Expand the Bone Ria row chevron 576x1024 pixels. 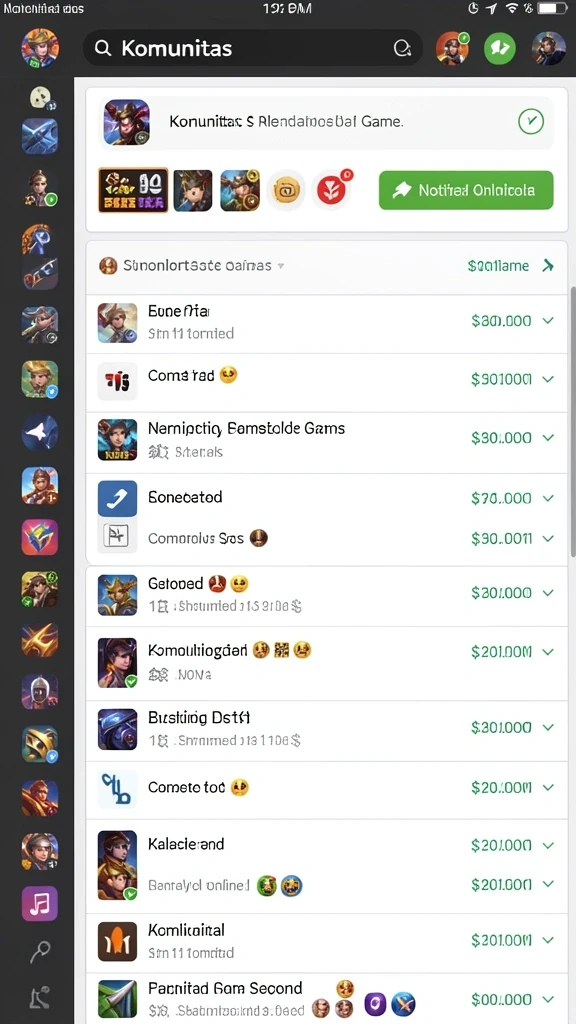[548, 321]
